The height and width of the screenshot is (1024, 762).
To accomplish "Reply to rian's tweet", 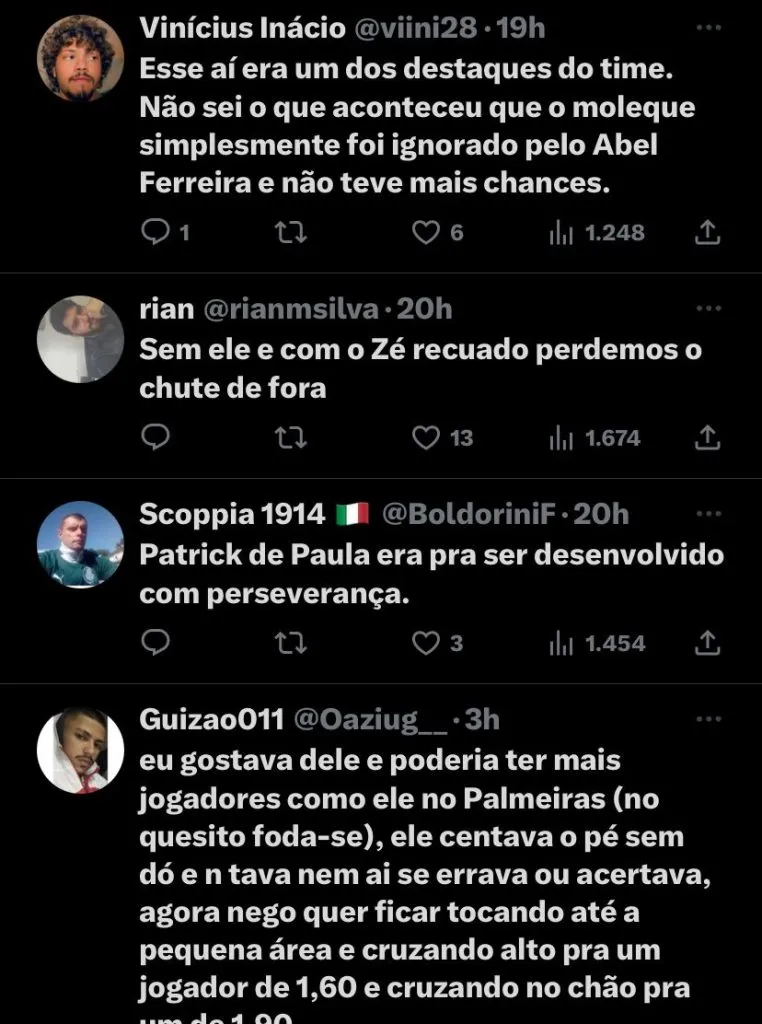I will [155, 438].
